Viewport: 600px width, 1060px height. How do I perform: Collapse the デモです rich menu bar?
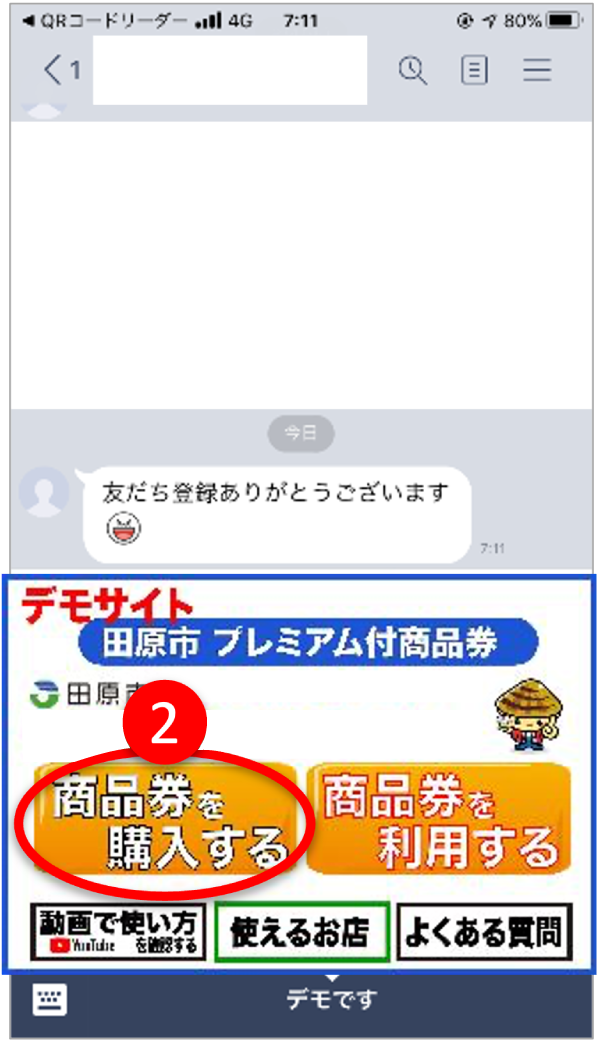(x=332, y=998)
